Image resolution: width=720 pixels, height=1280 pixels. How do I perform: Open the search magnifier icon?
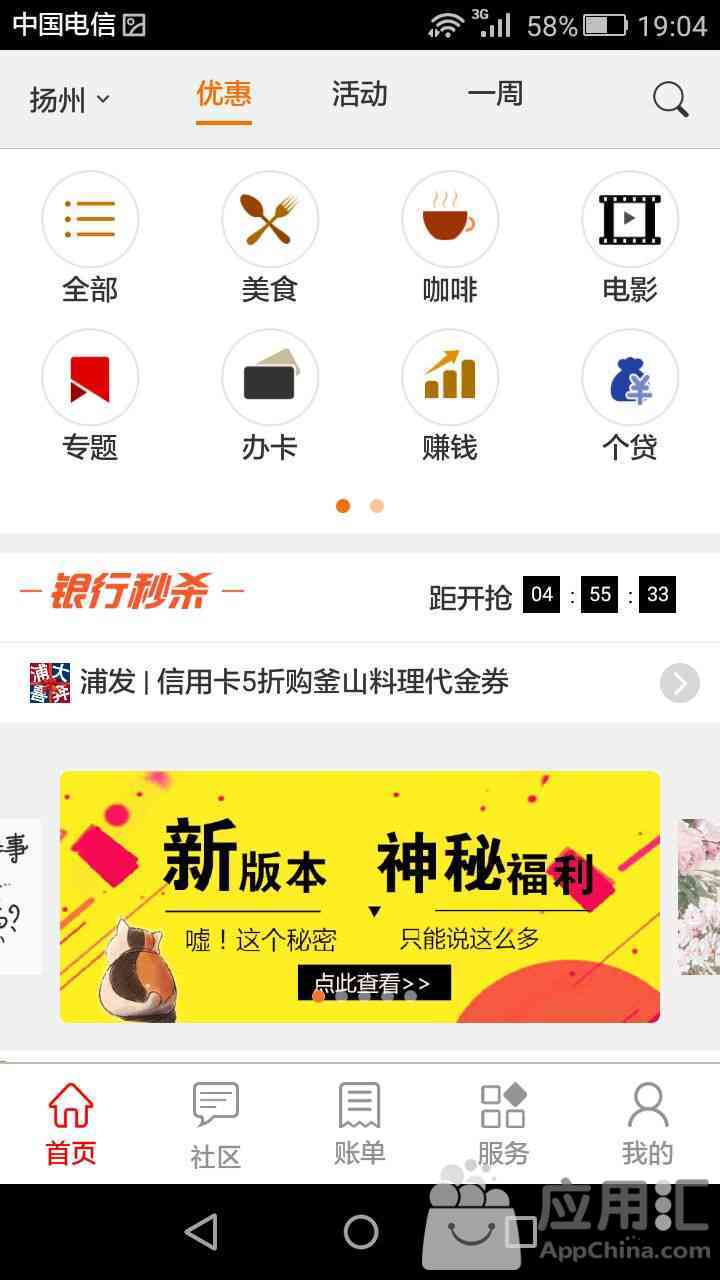[670, 99]
